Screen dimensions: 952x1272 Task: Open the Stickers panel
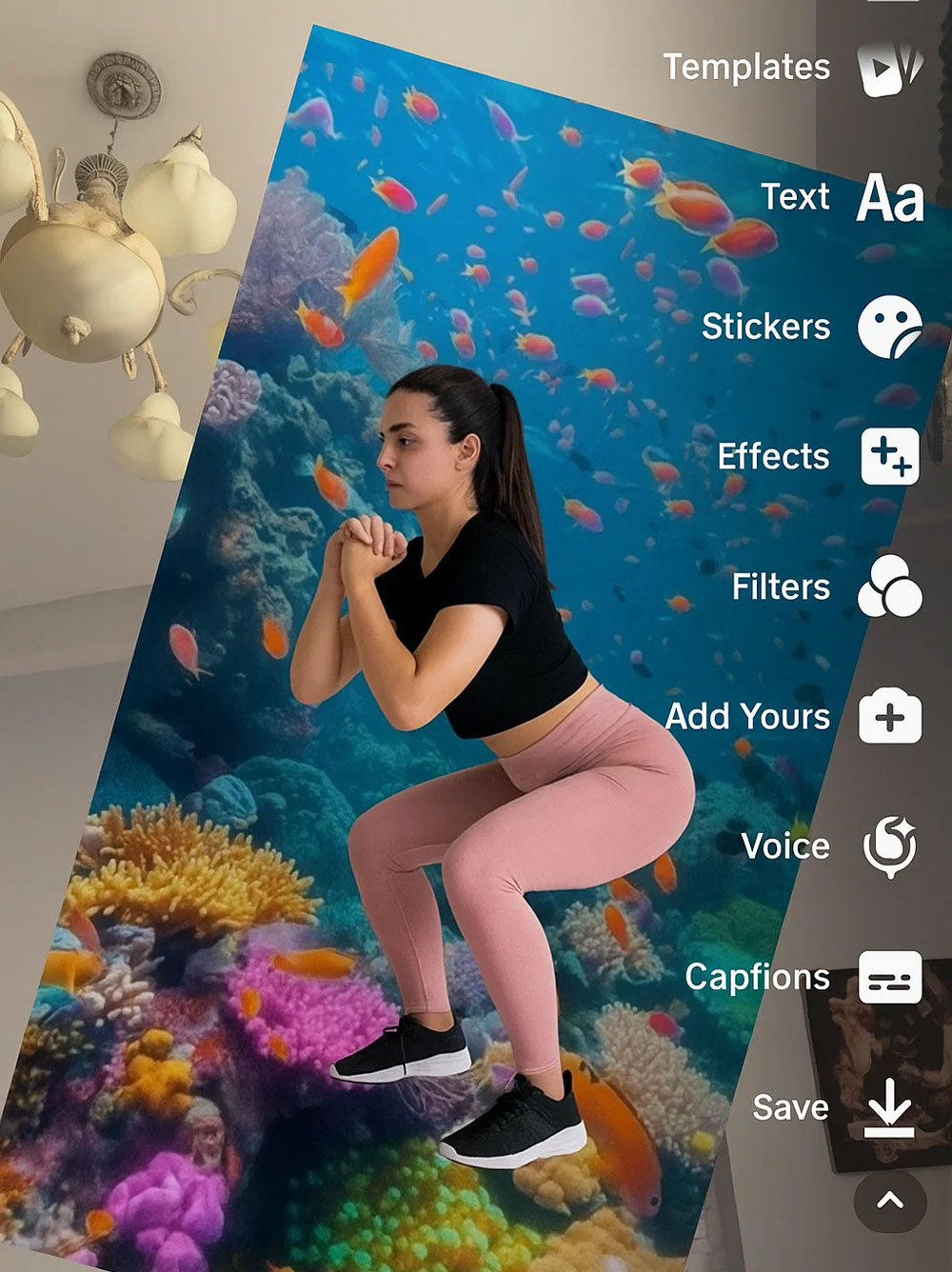pyautogui.click(x=889, y=327)
